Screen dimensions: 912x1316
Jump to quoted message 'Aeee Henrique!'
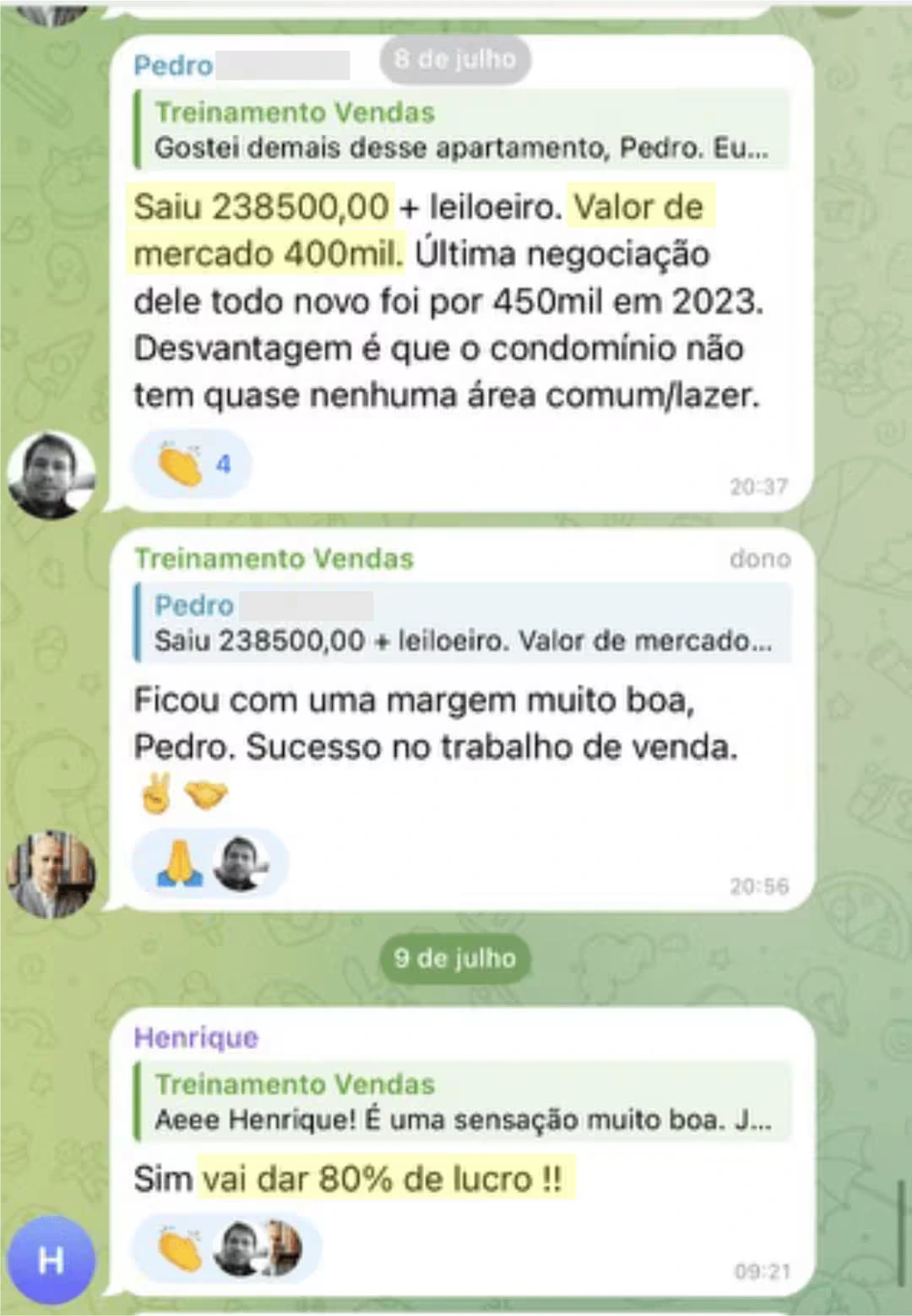pyautogui.click(x=461, y=1102)
